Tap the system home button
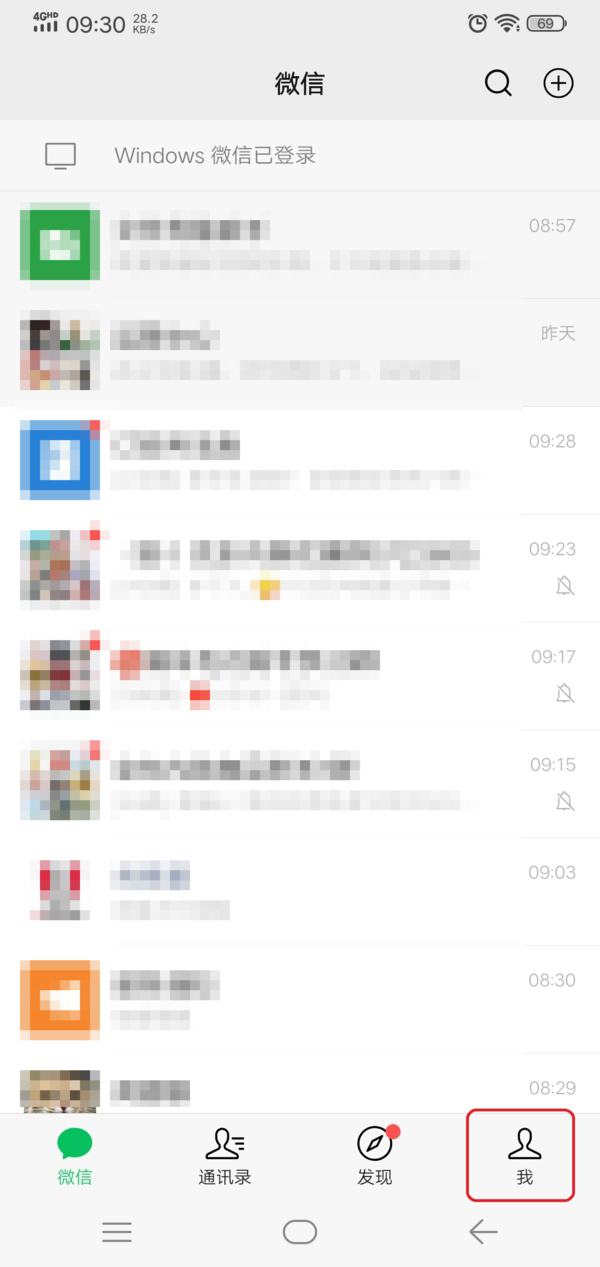 coord(300,1232)
